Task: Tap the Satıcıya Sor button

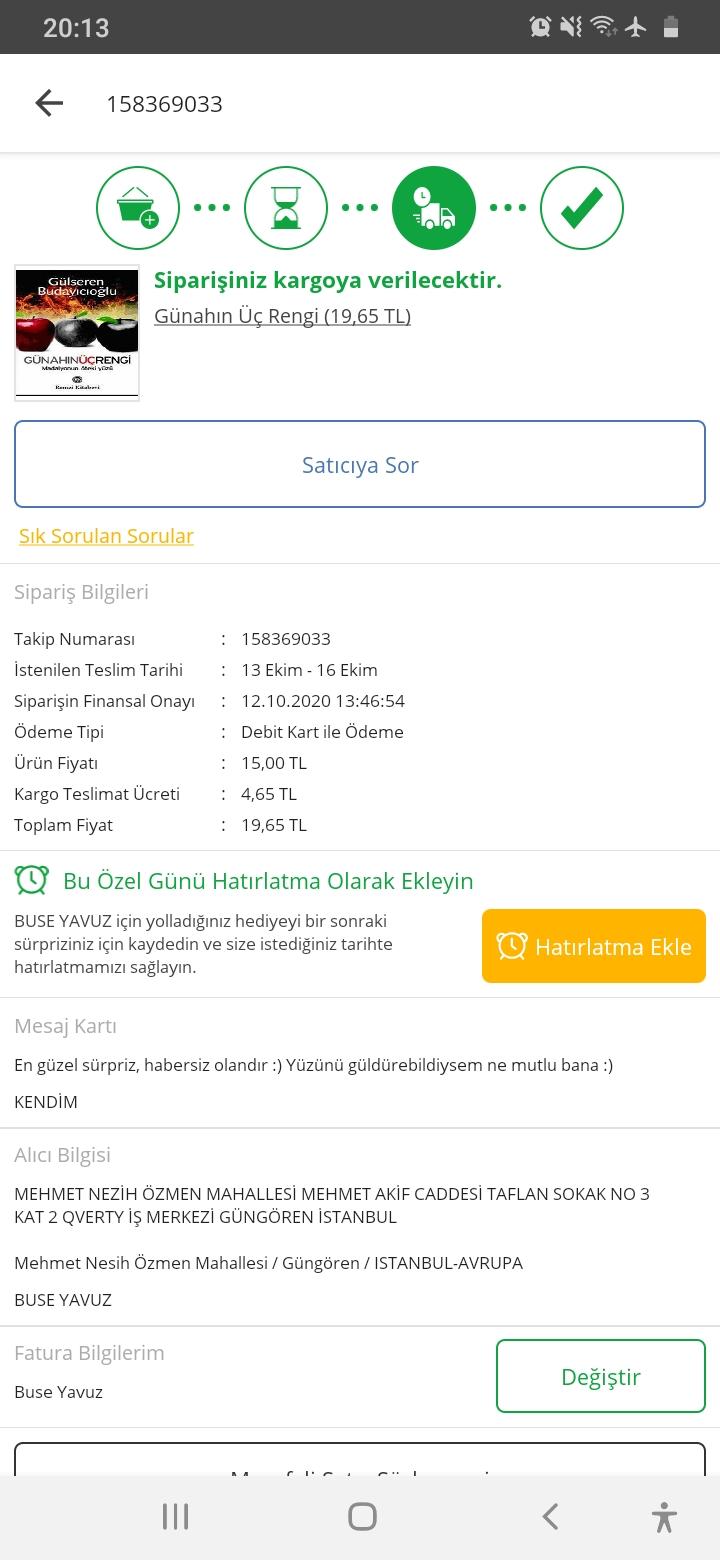Action: 360,464
